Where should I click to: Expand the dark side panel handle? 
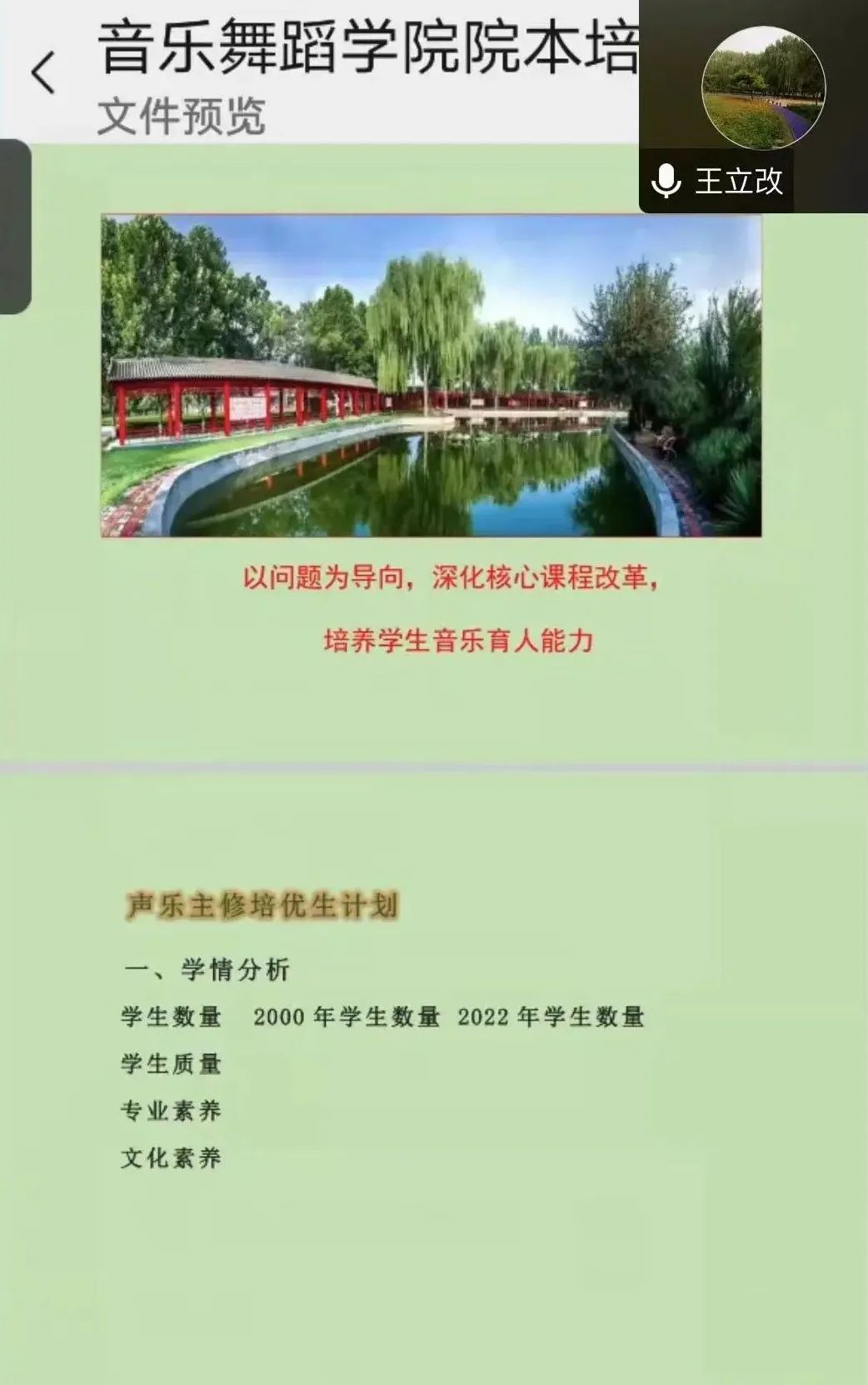(x=14, y=227)
